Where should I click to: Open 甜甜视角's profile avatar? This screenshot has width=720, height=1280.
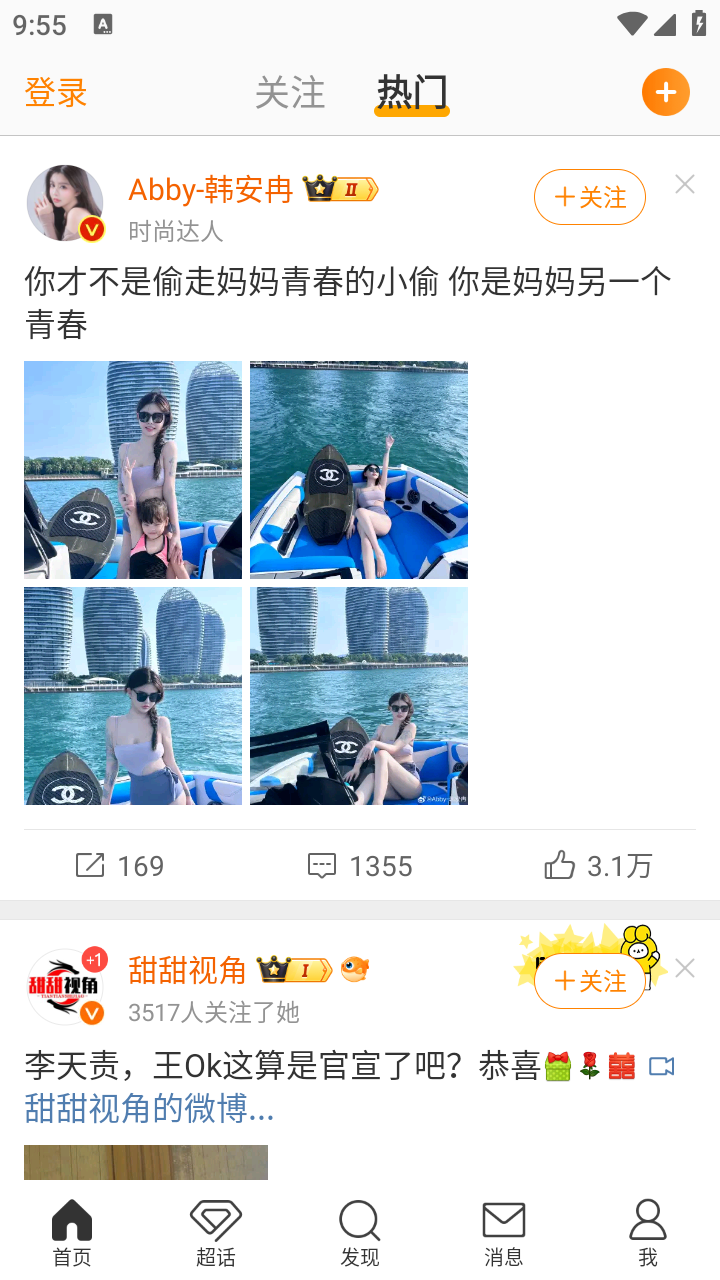click(65, 987)
